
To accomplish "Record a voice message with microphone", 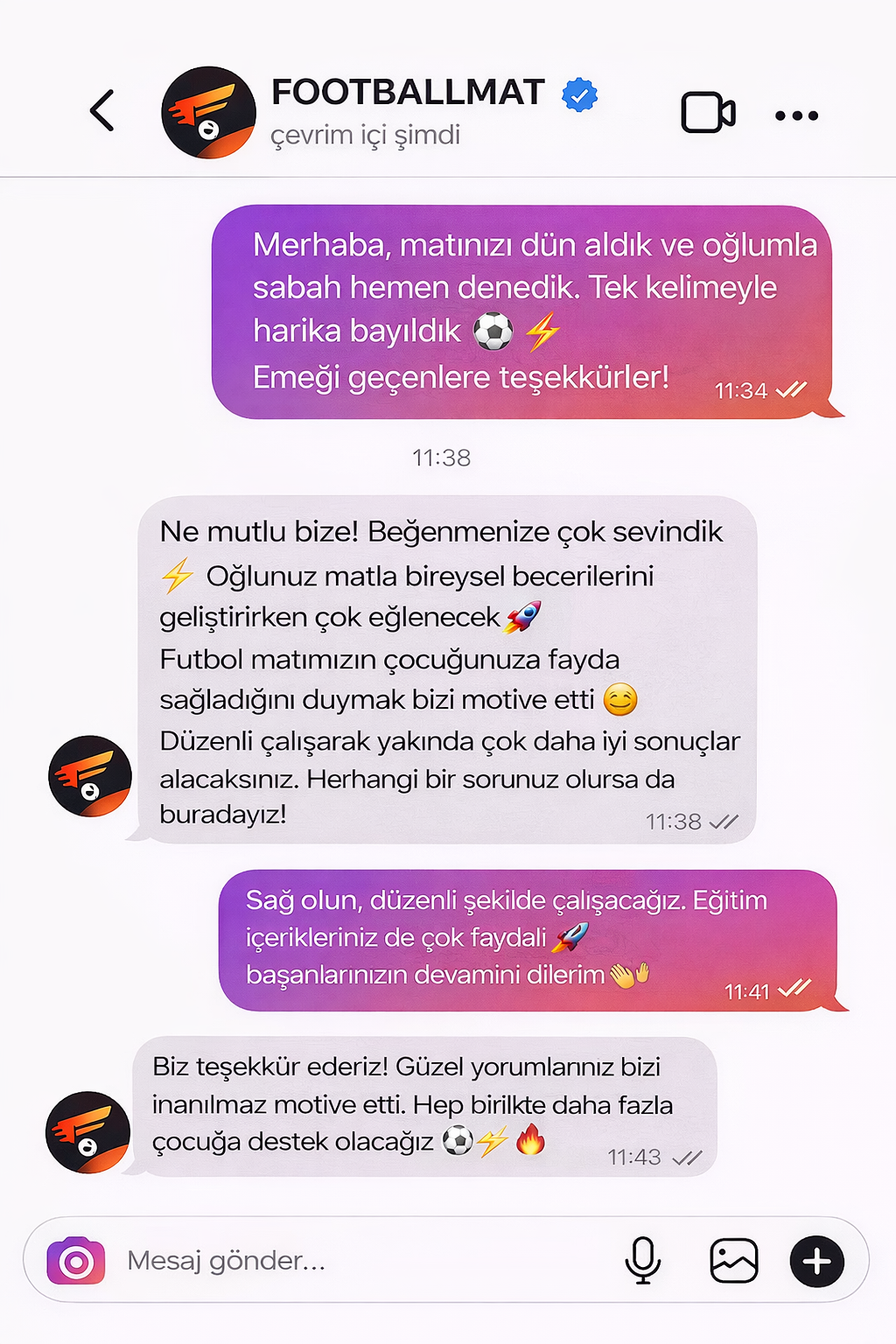I will point(643,1261).
